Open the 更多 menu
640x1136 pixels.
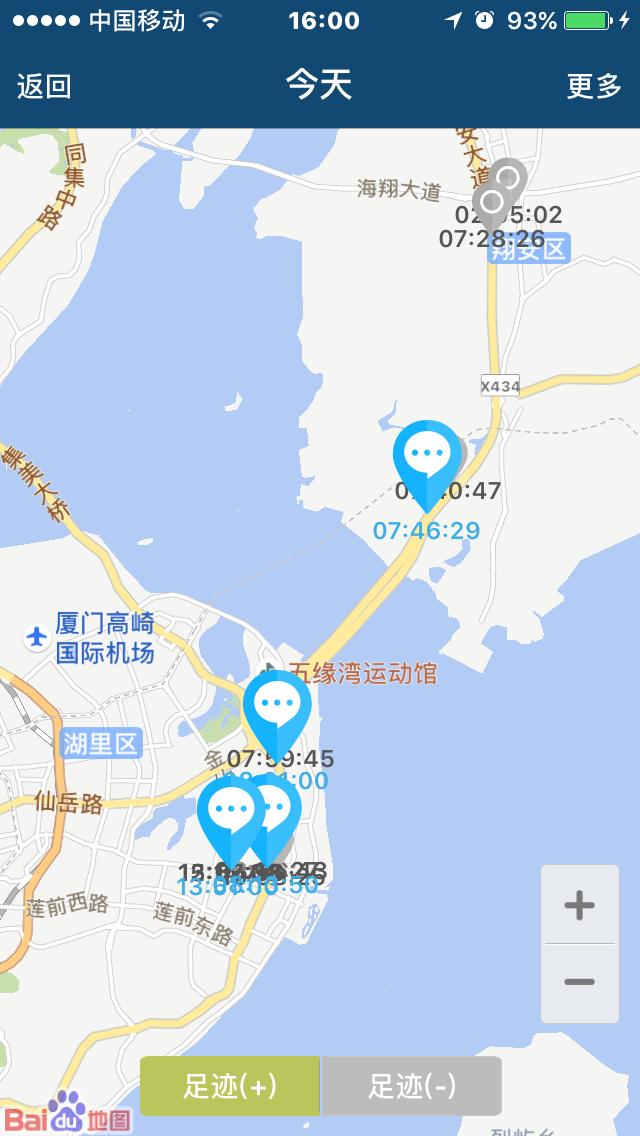coord(594,86)
